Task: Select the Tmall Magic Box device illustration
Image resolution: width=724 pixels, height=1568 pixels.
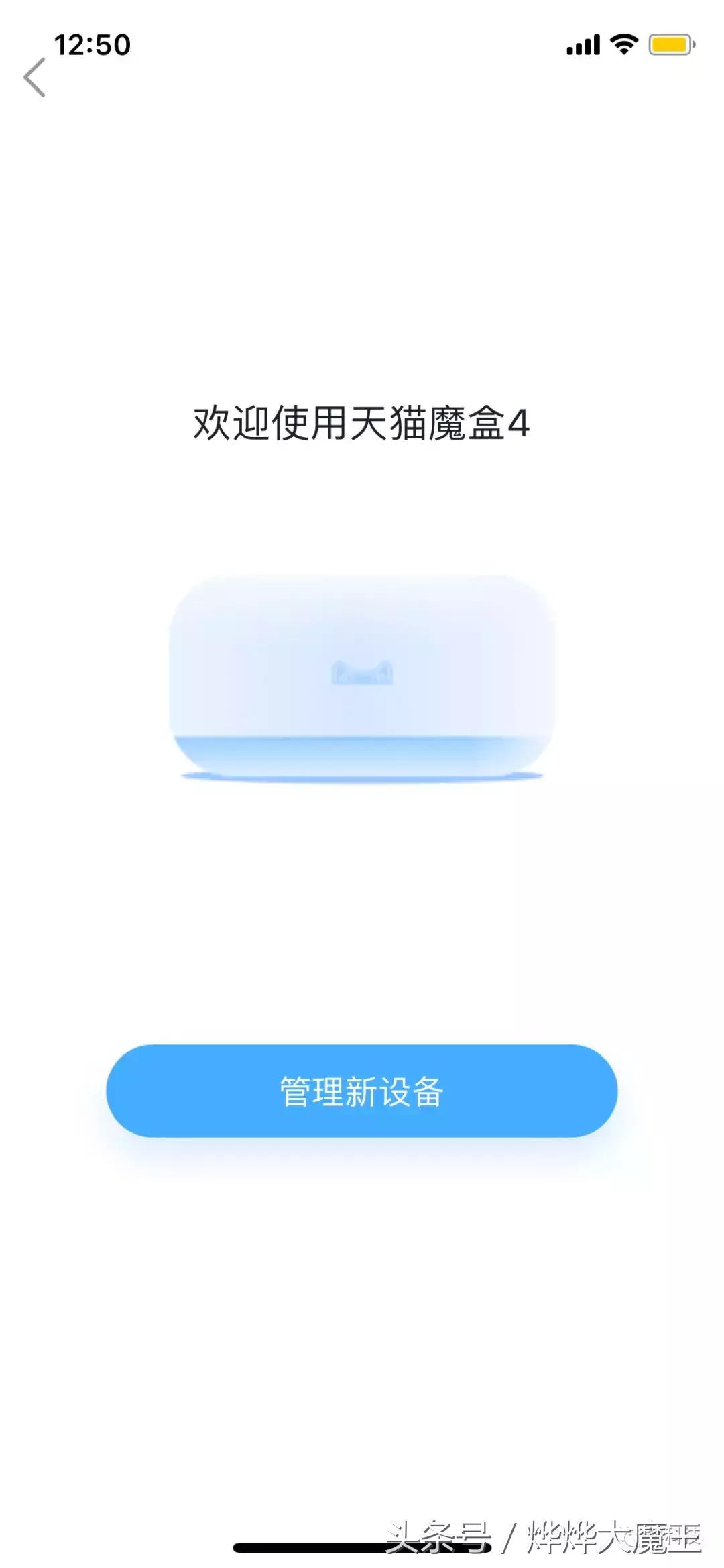Action: [362, 677]
